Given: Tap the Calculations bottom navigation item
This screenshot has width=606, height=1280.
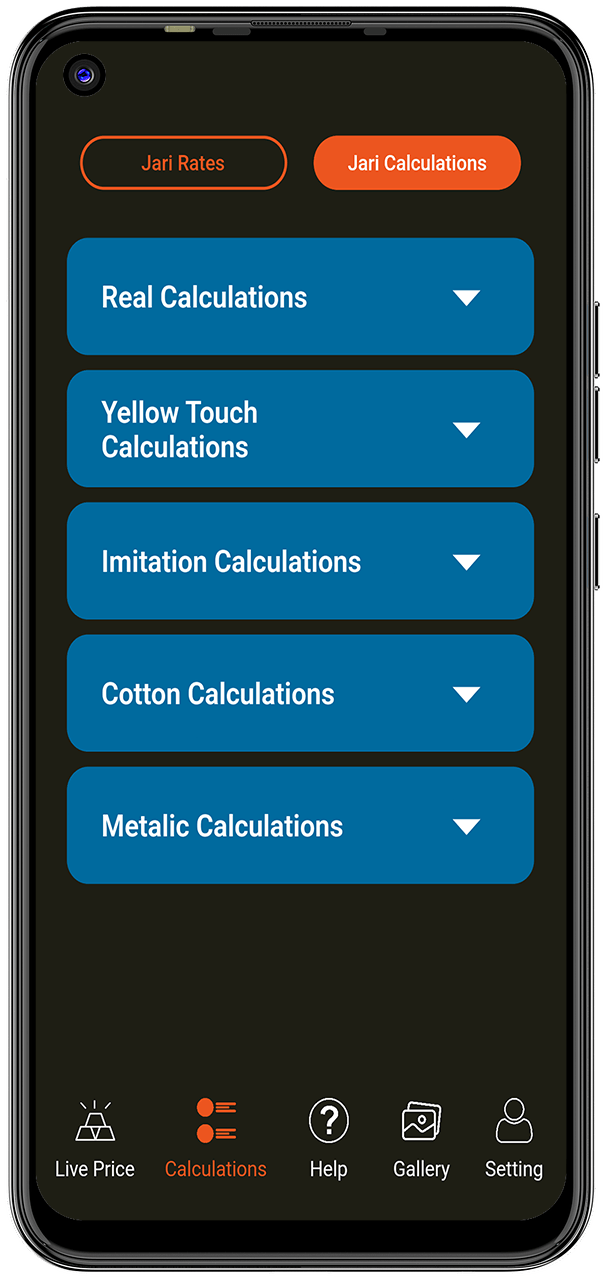Looking at the screenshot, I should pos(216,1140).
